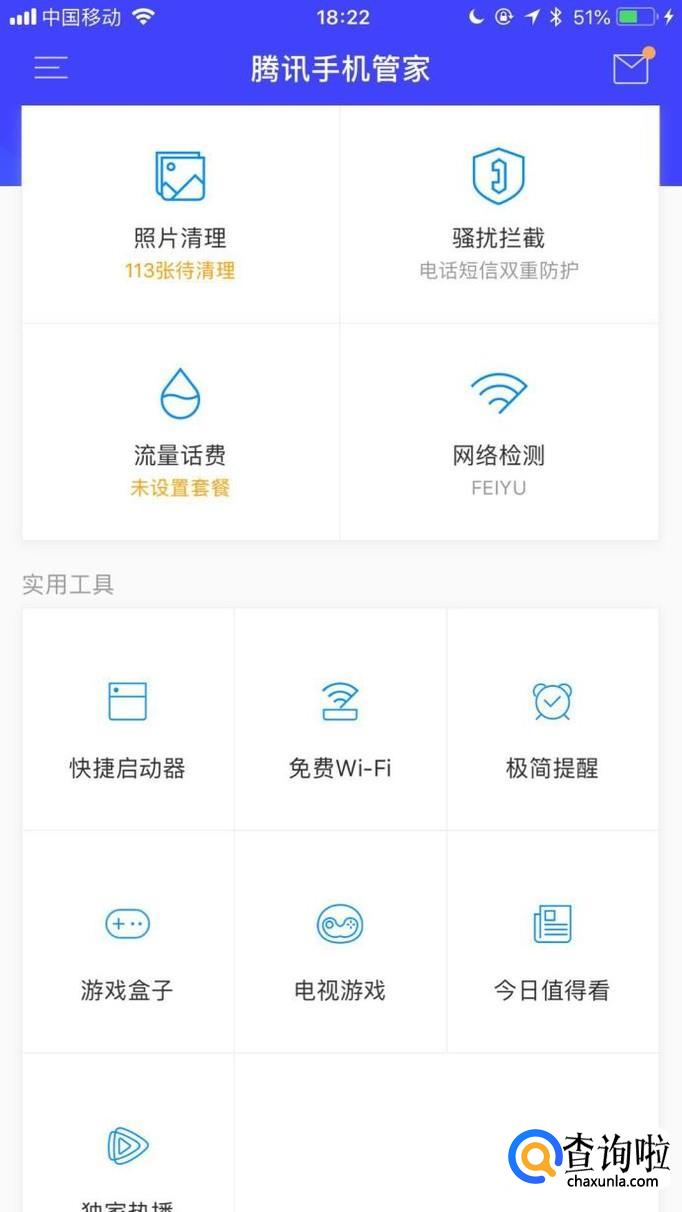View 今日值得看 daily picks
682x1212 pixels.
click(x=552, y=942)
